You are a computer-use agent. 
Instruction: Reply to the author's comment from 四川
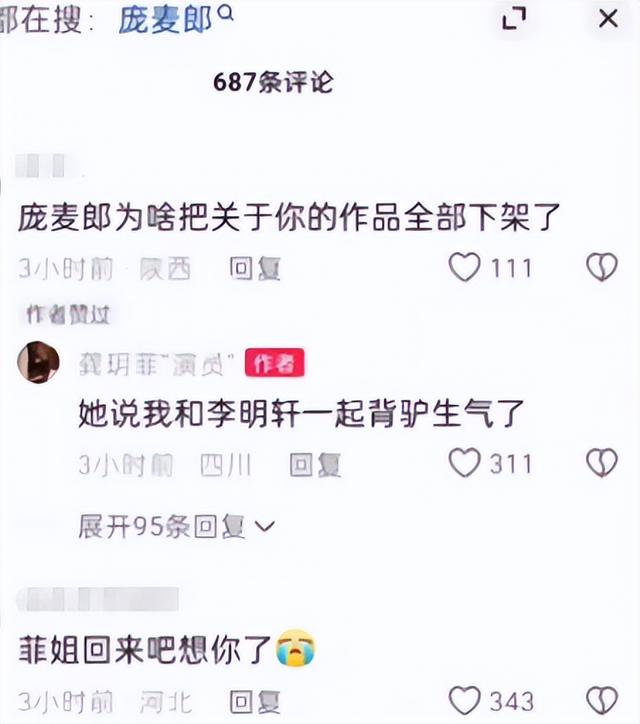click(315, 464)
